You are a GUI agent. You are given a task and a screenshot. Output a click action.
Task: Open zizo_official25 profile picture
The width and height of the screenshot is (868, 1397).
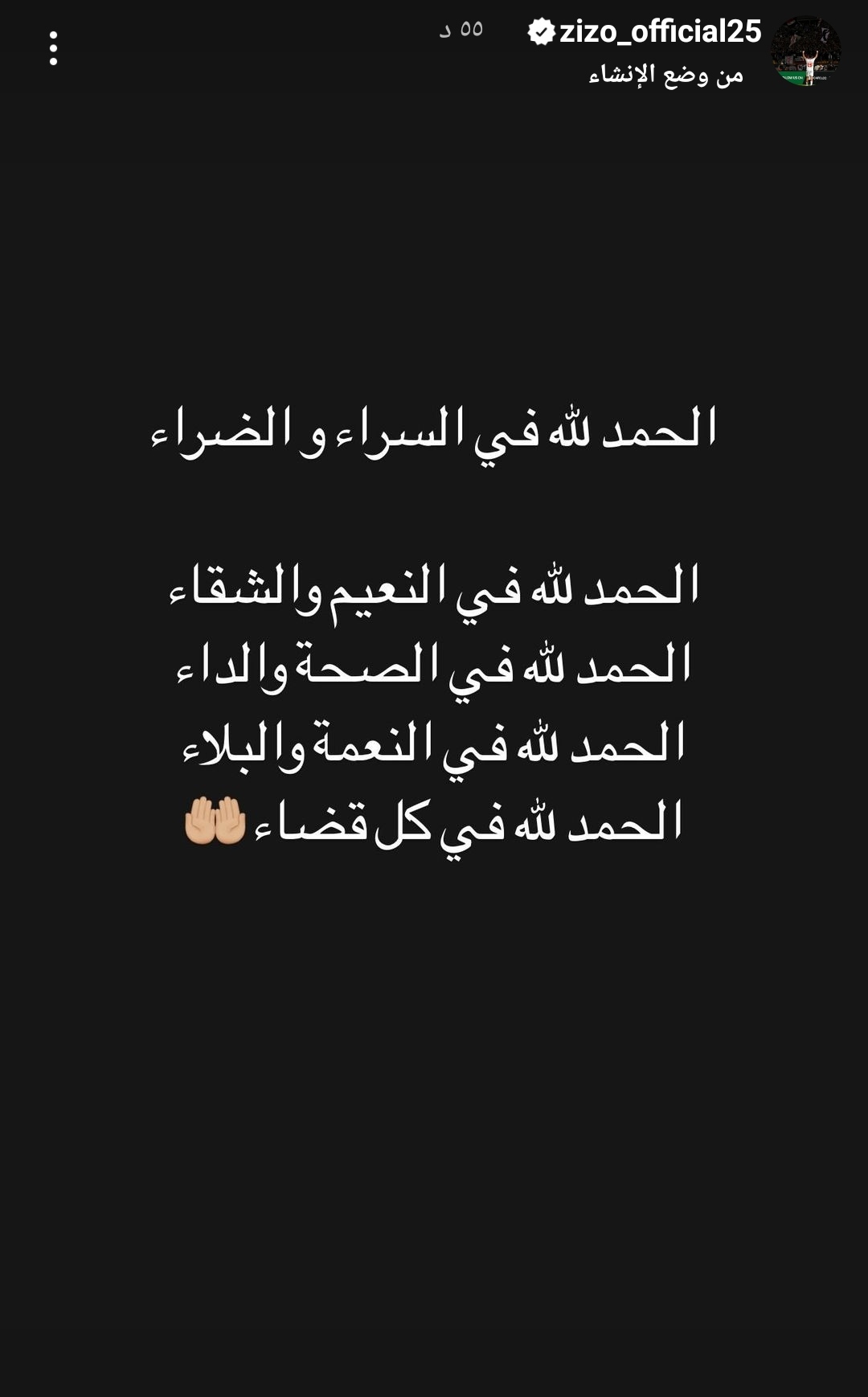click(x=805, y=51)
